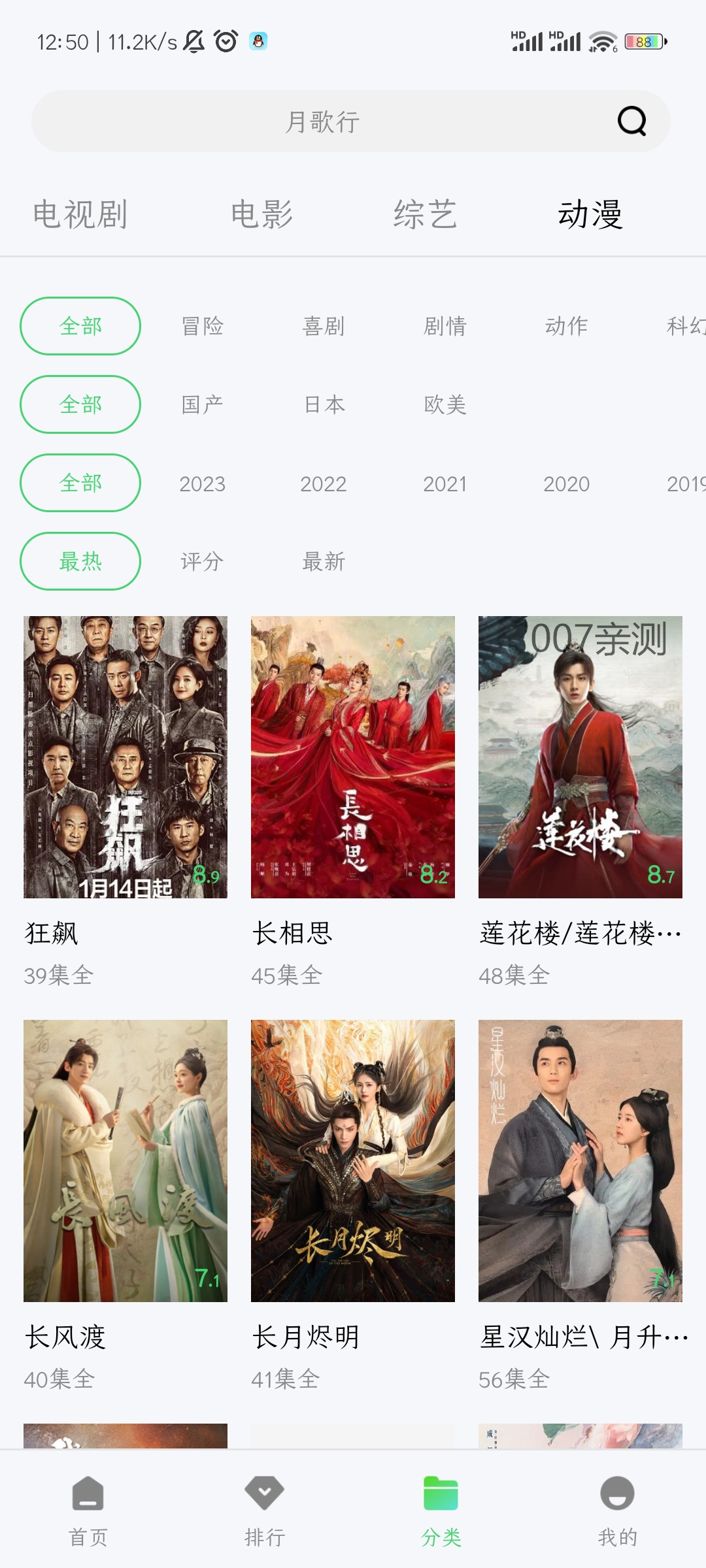Viewport: 706px width, 1568px height.
Task: Select 评分 sort option
Action: click(x=202, y=562)
